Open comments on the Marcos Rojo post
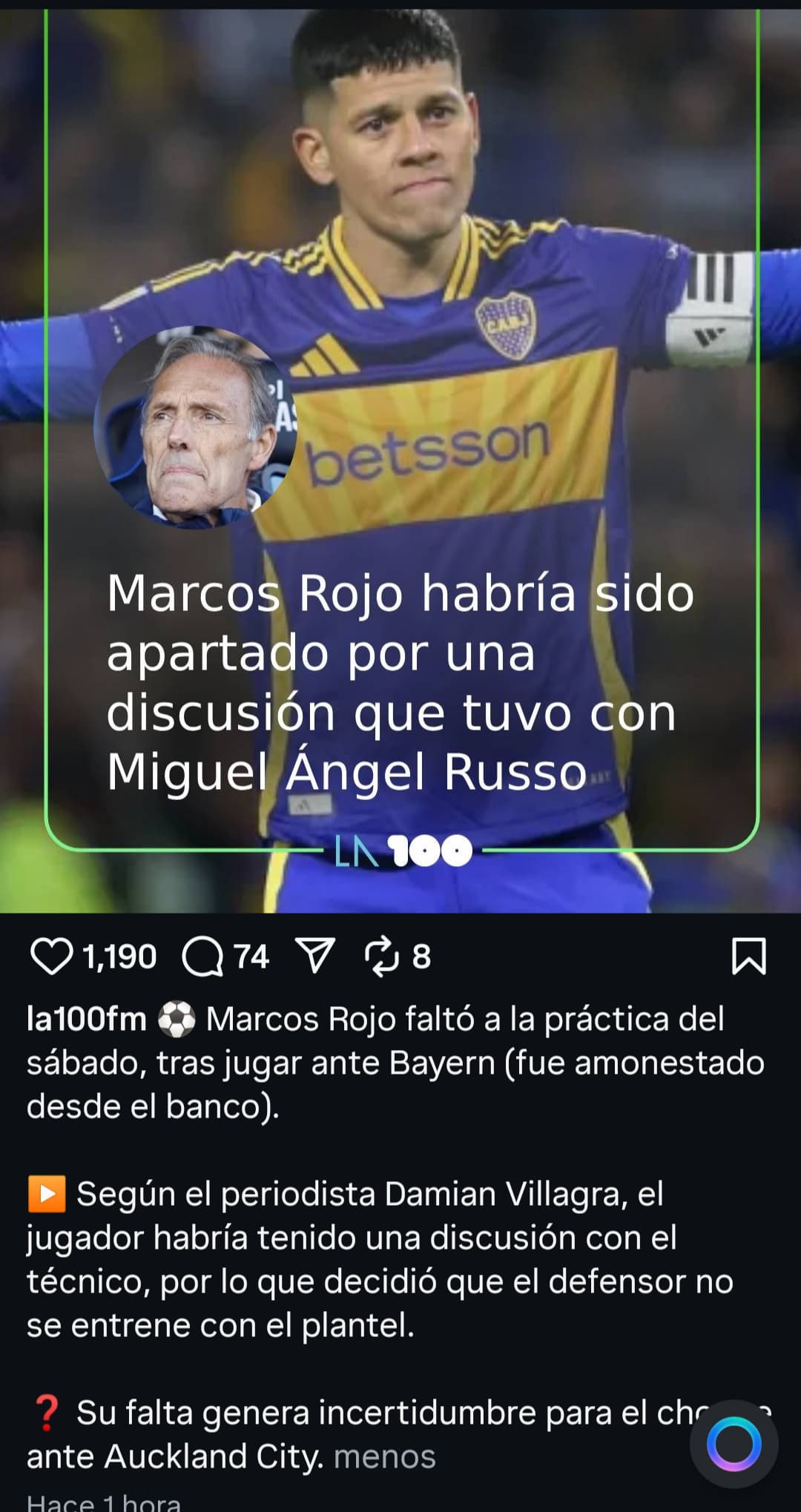 point(203,957)
